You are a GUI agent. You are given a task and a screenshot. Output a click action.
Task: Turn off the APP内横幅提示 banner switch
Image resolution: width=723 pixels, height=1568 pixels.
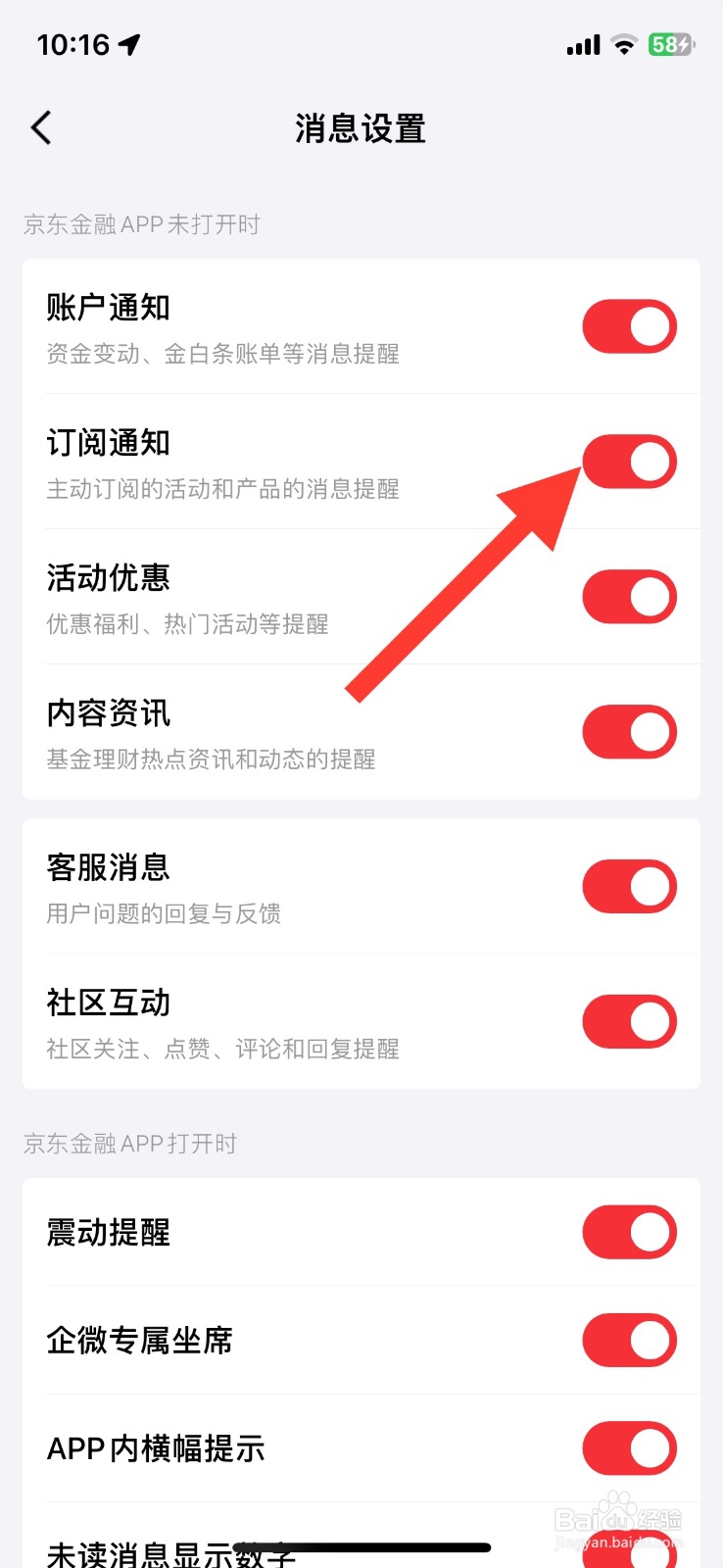[x=629, y=1447]
